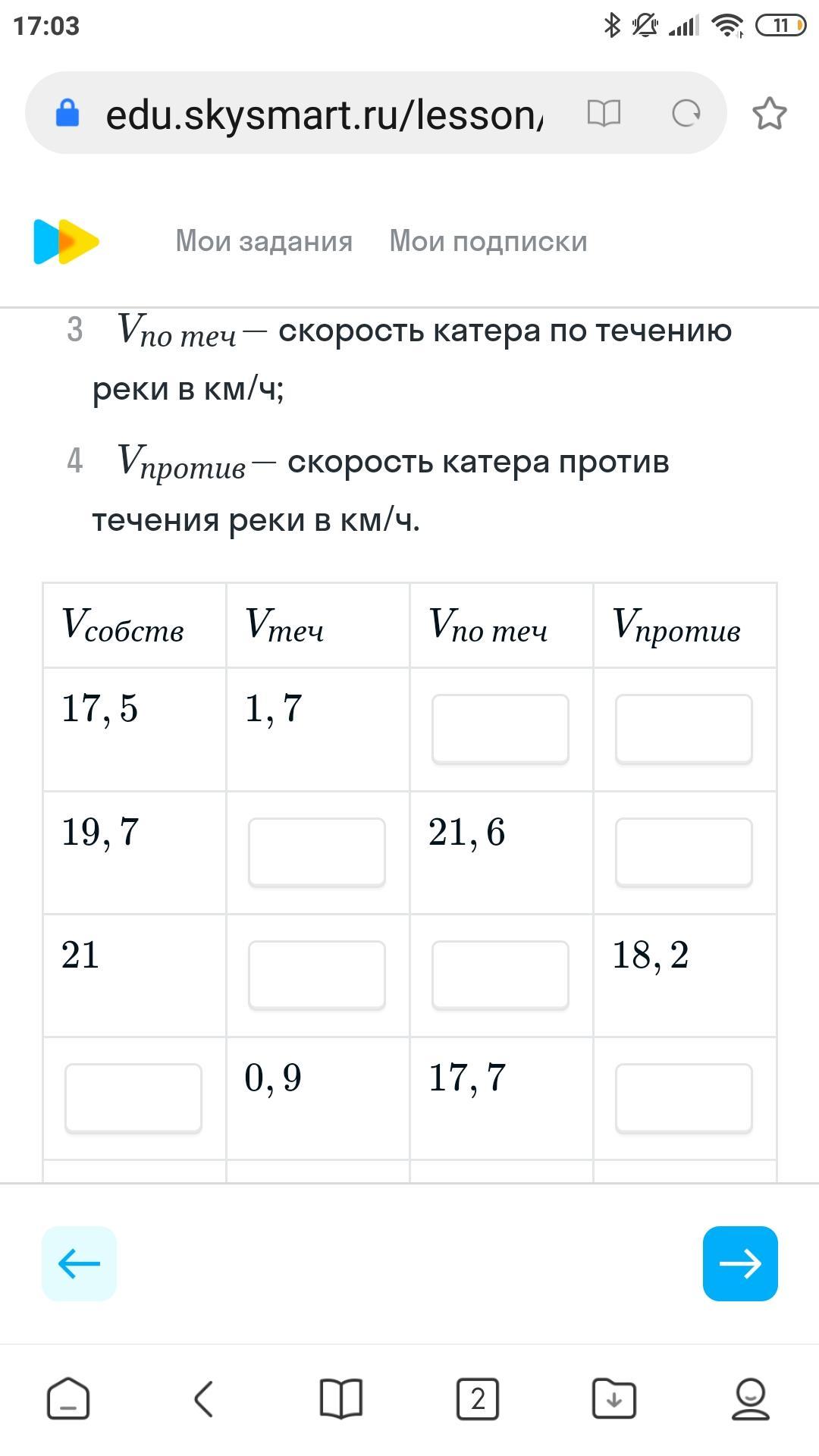
Task: Open the browser tabs switcher showing 2
Action: coord(478,1398)
